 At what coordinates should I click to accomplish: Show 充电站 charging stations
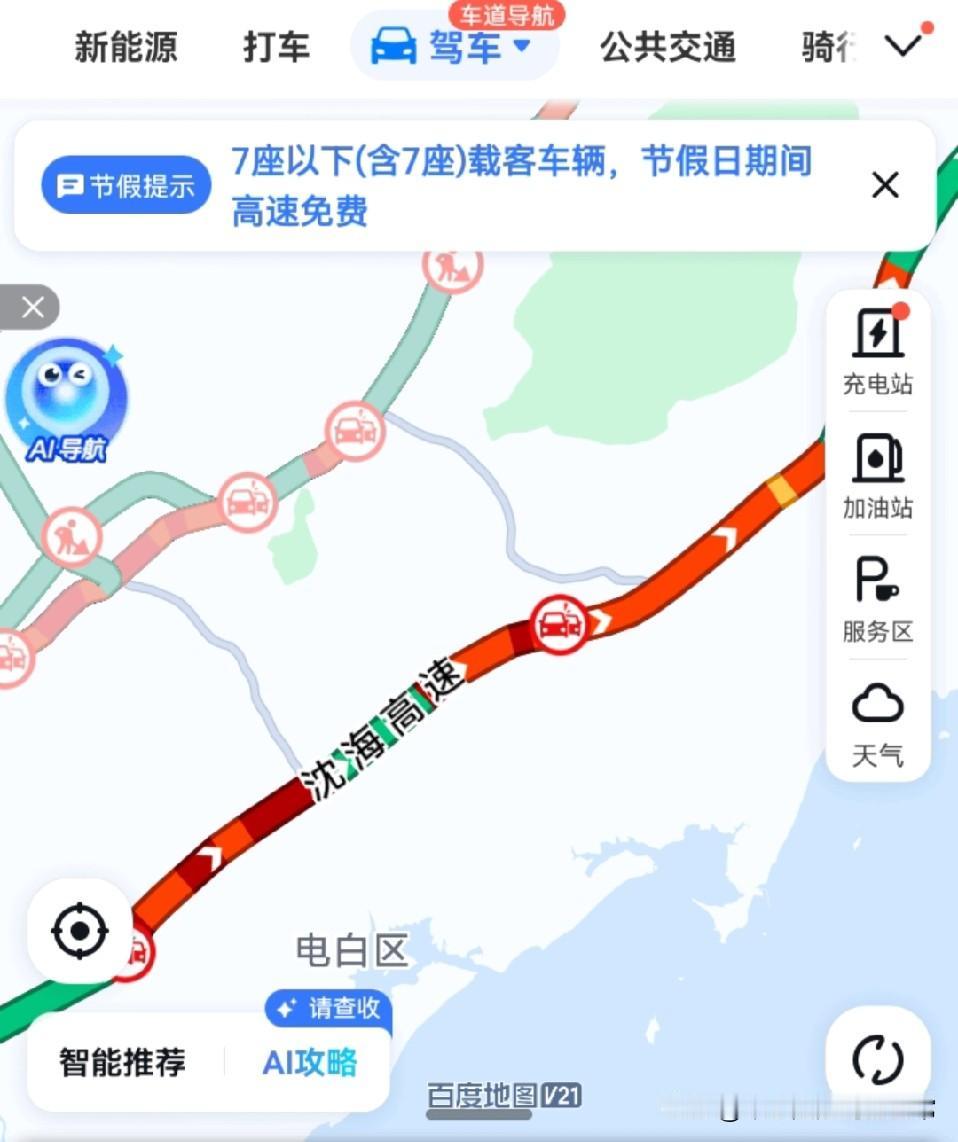(877, 350)
